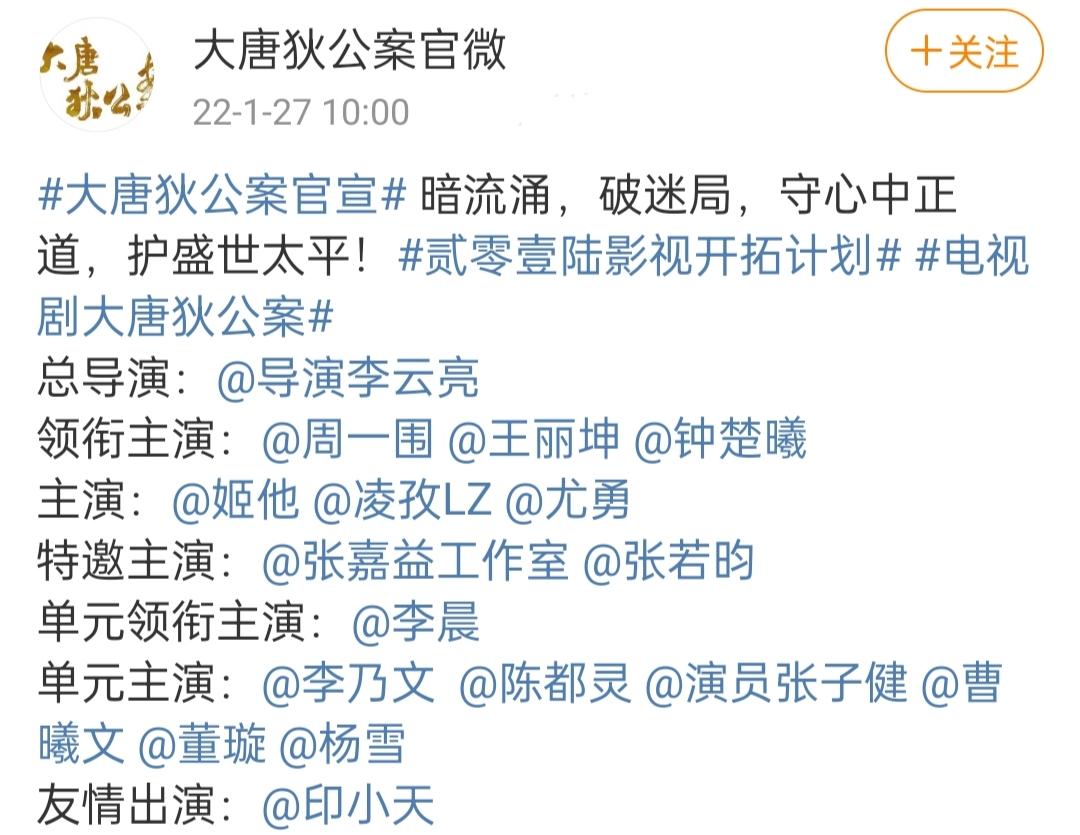Open @张嘉益工作室 mention

click(415, 562)
